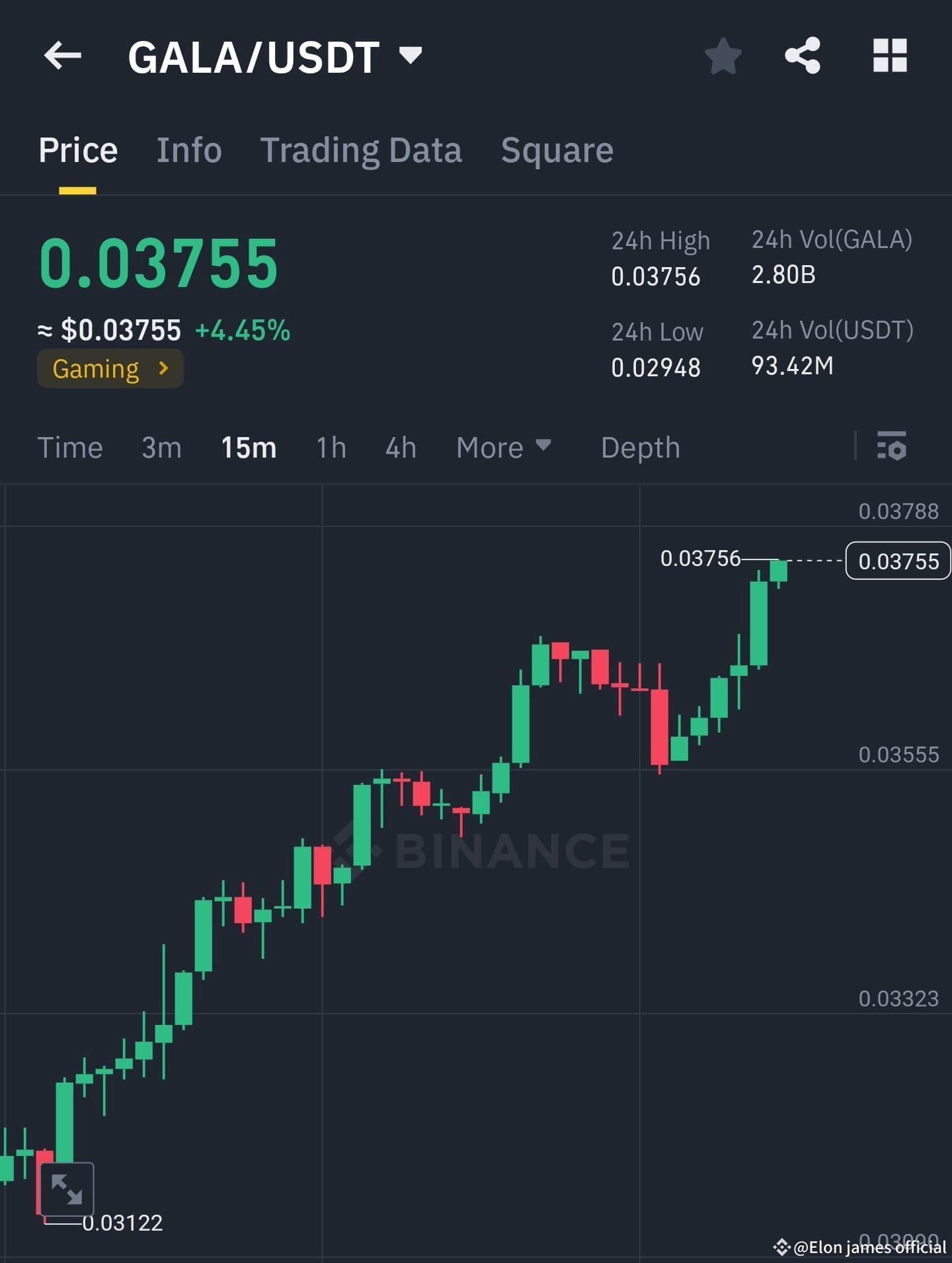Click the back arrow to exit chart
The width and height of the screenshot is (952, 1263).
point(61,56)
